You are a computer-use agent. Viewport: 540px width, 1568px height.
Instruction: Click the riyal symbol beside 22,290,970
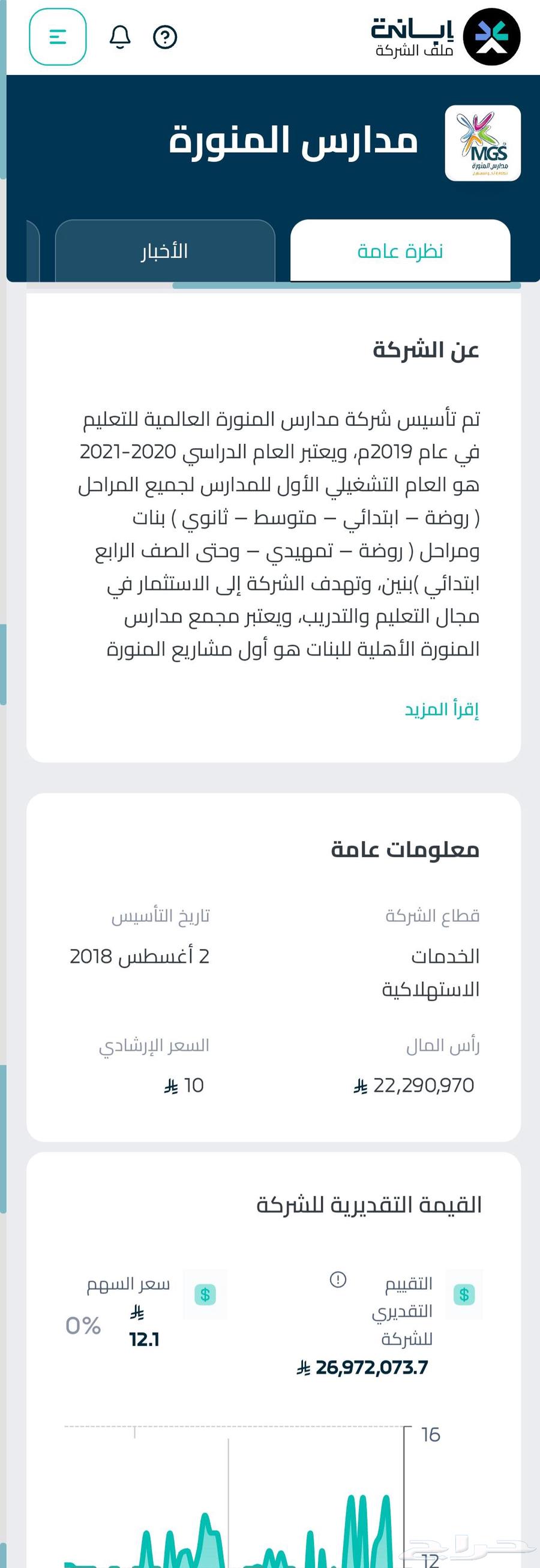coord(360,1085)
